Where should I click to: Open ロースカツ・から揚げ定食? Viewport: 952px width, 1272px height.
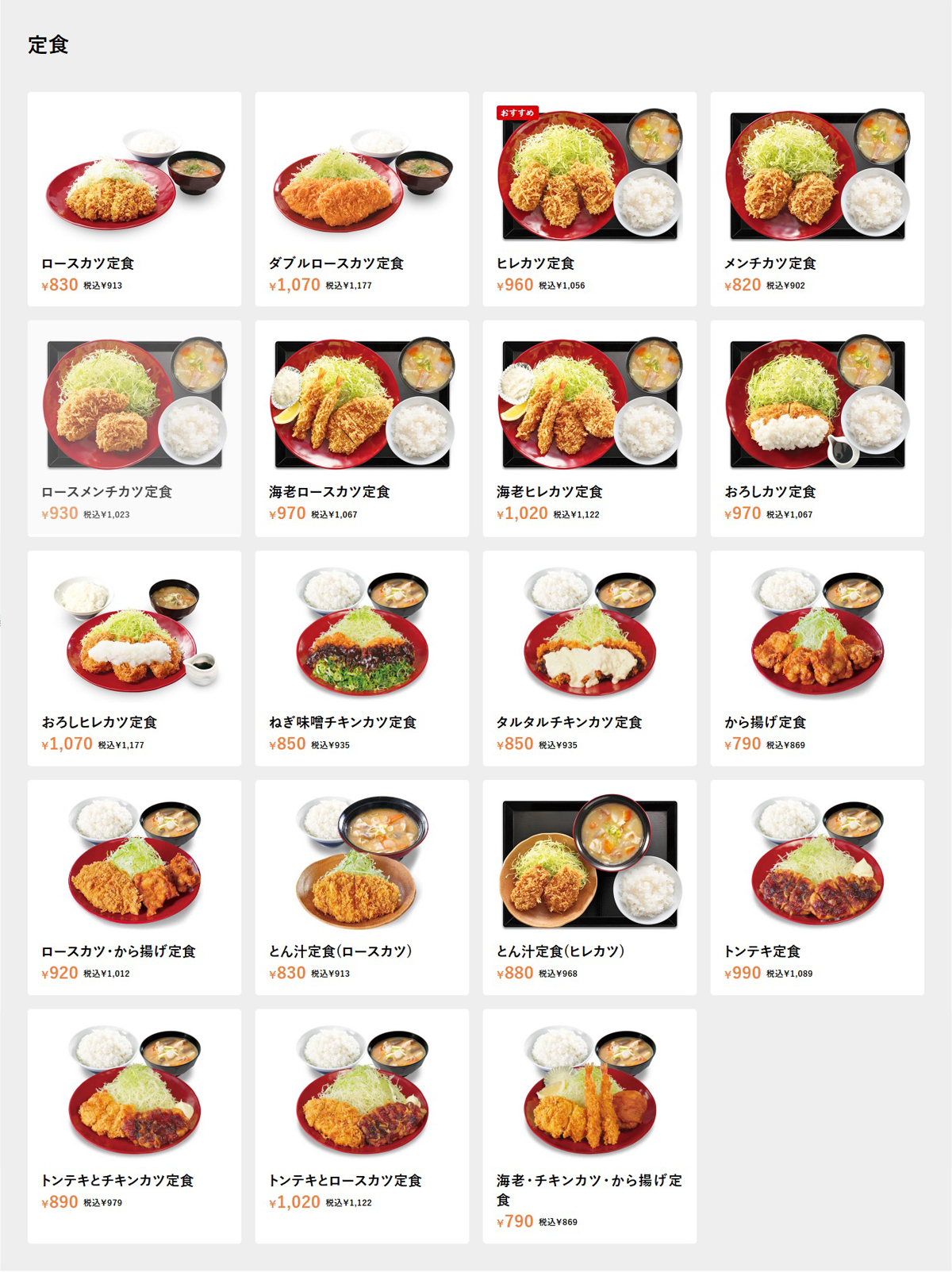134,886
